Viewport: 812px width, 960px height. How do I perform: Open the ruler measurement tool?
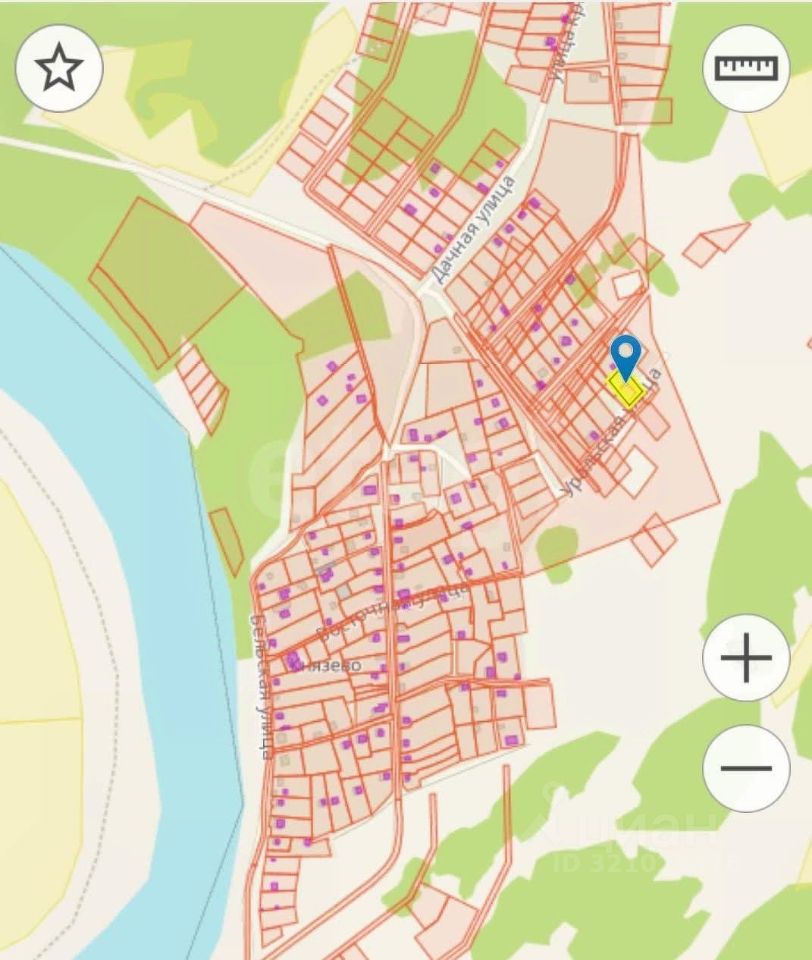(x=746, y=68)
